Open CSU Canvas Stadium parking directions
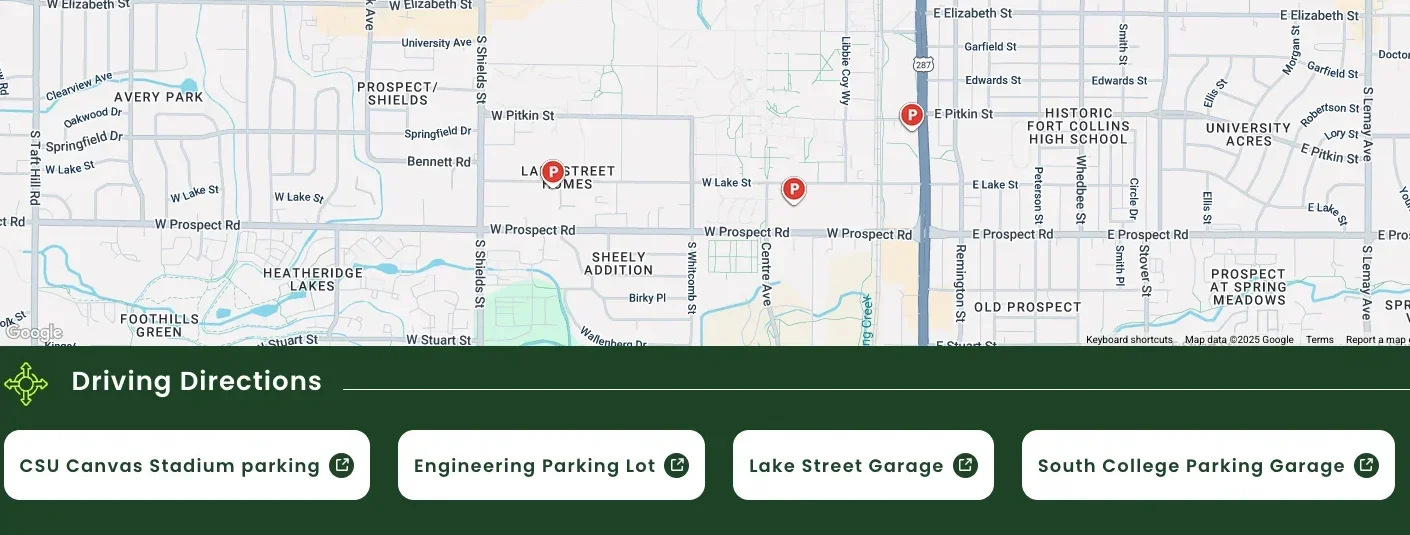The height and width of the screenshot is (535, 1410). coord(186,465)
